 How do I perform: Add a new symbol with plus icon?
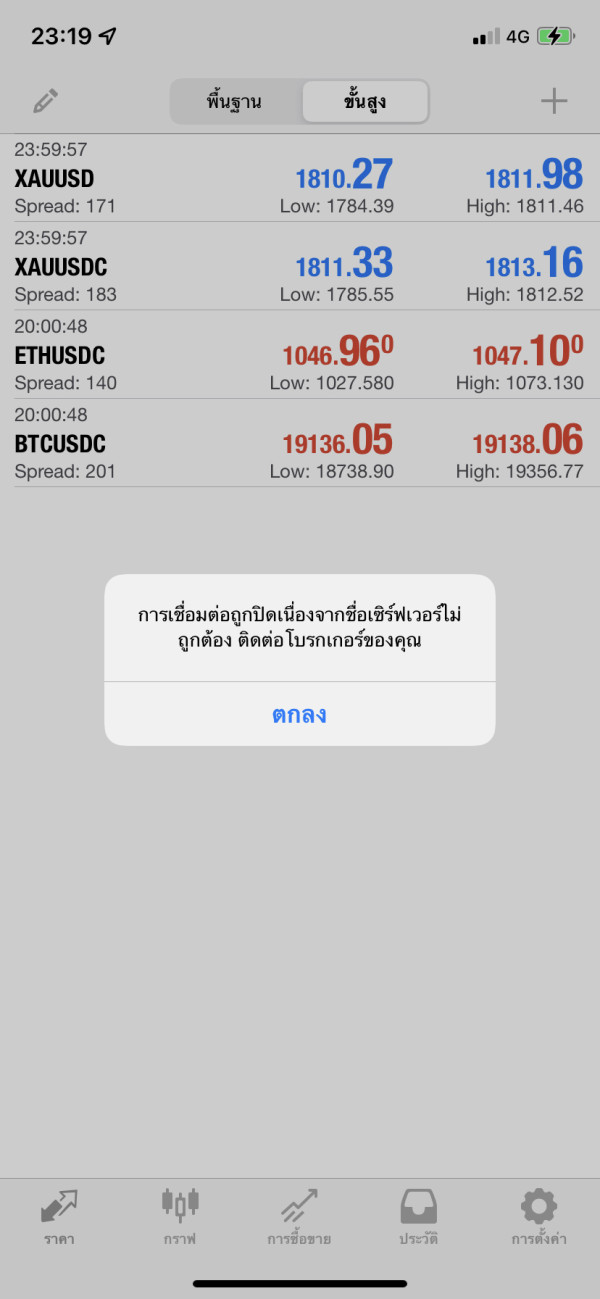point(554,101)
